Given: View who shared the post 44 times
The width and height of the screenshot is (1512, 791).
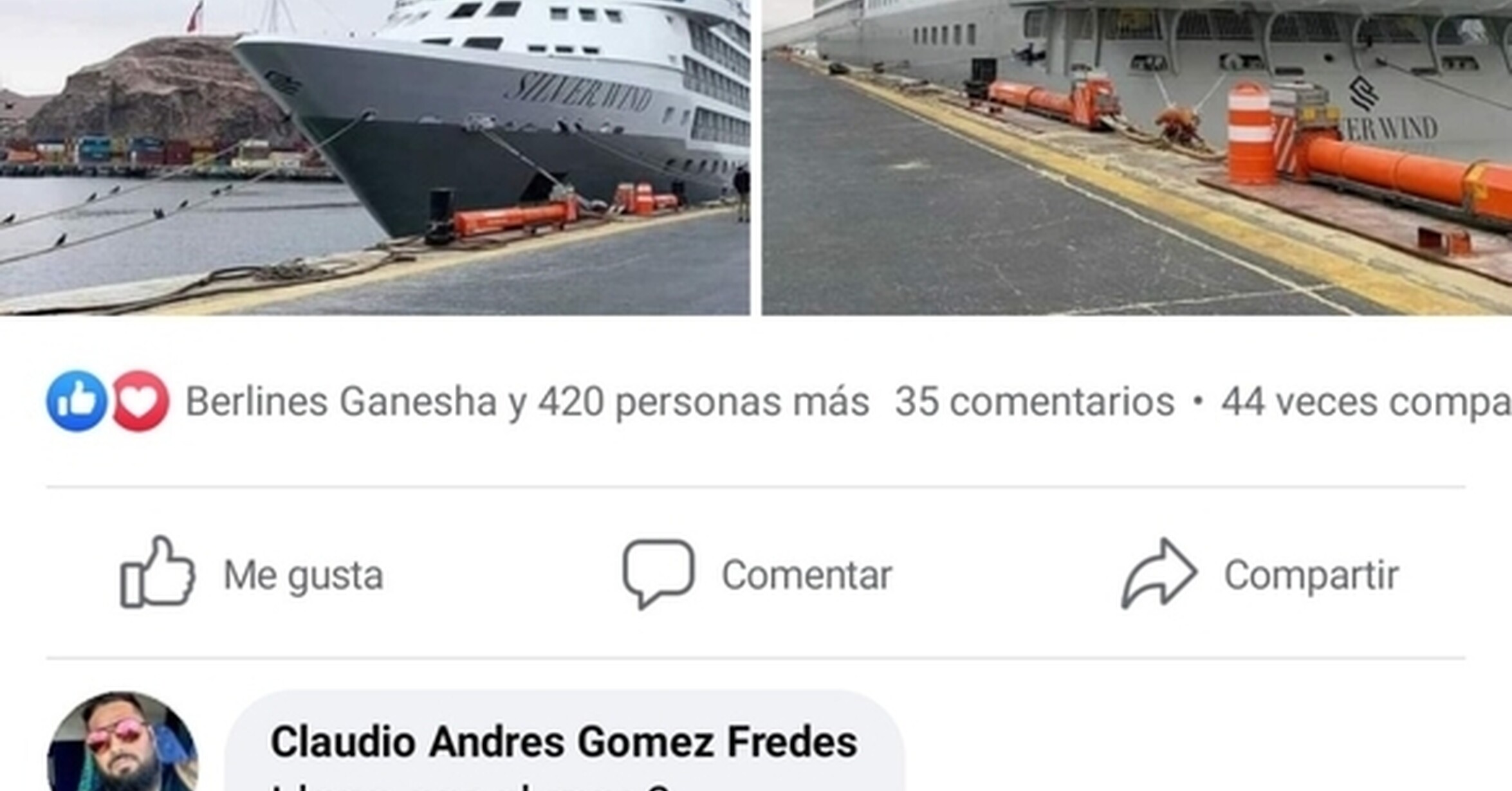Looking at the screenshot, I should coord(1364,402).
